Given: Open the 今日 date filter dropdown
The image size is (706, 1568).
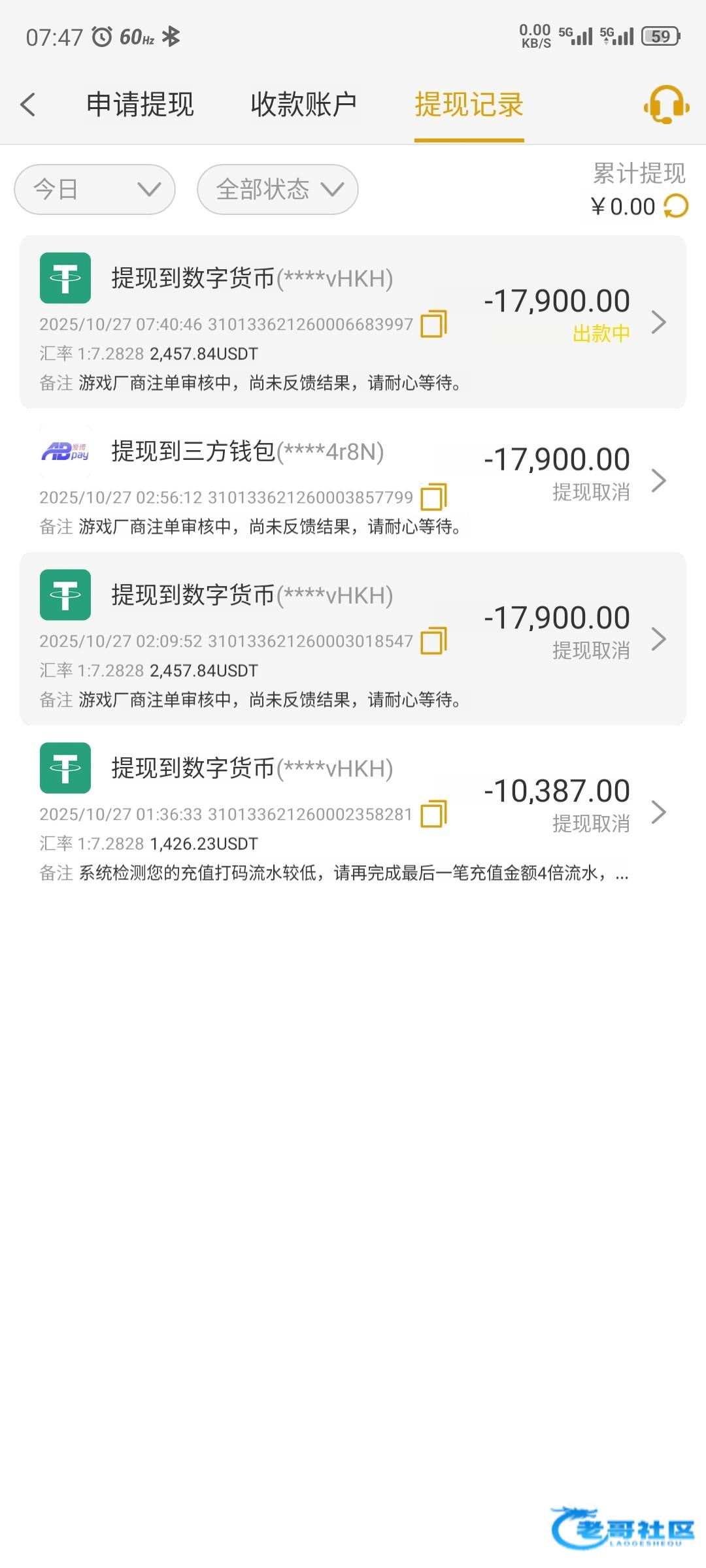Looking at the screenshot, I should 95,189.
